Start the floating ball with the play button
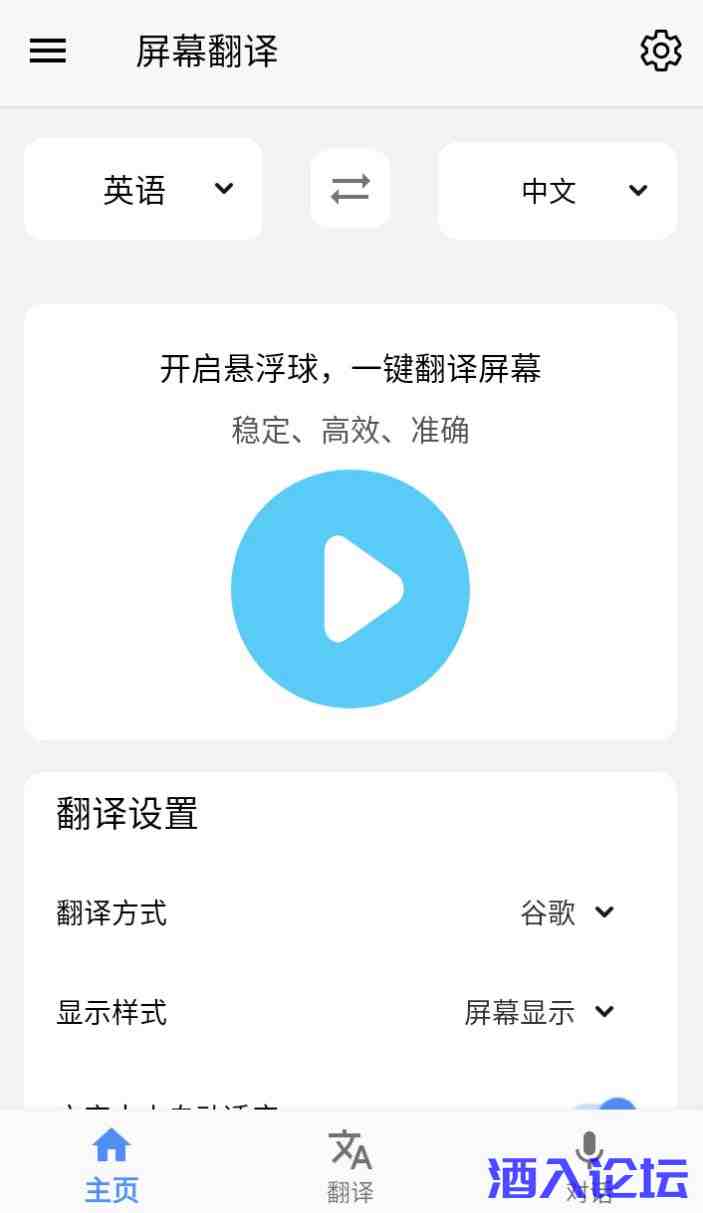703x1213 pixels. click(350, 589)
